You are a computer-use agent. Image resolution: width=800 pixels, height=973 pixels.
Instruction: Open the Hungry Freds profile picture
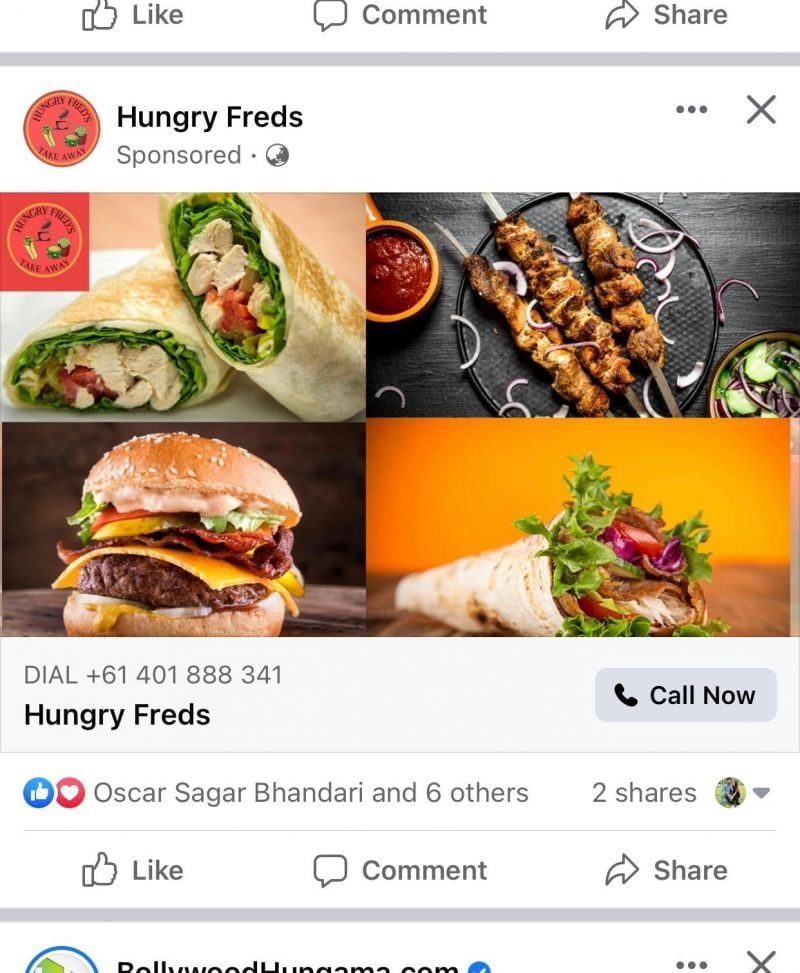point(61,128)
